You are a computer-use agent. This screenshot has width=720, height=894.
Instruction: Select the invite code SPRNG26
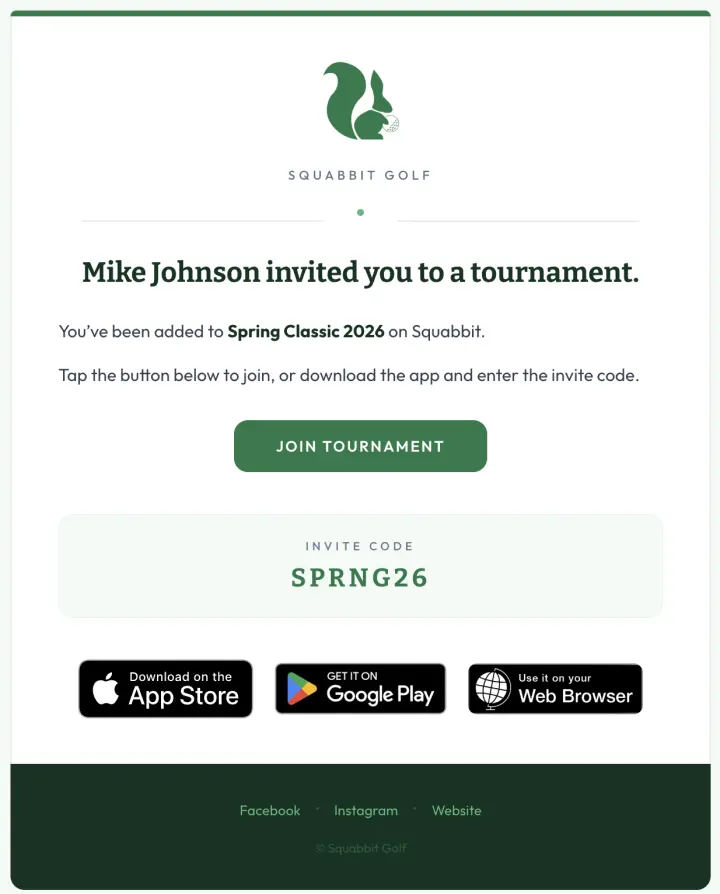[360, 578]
